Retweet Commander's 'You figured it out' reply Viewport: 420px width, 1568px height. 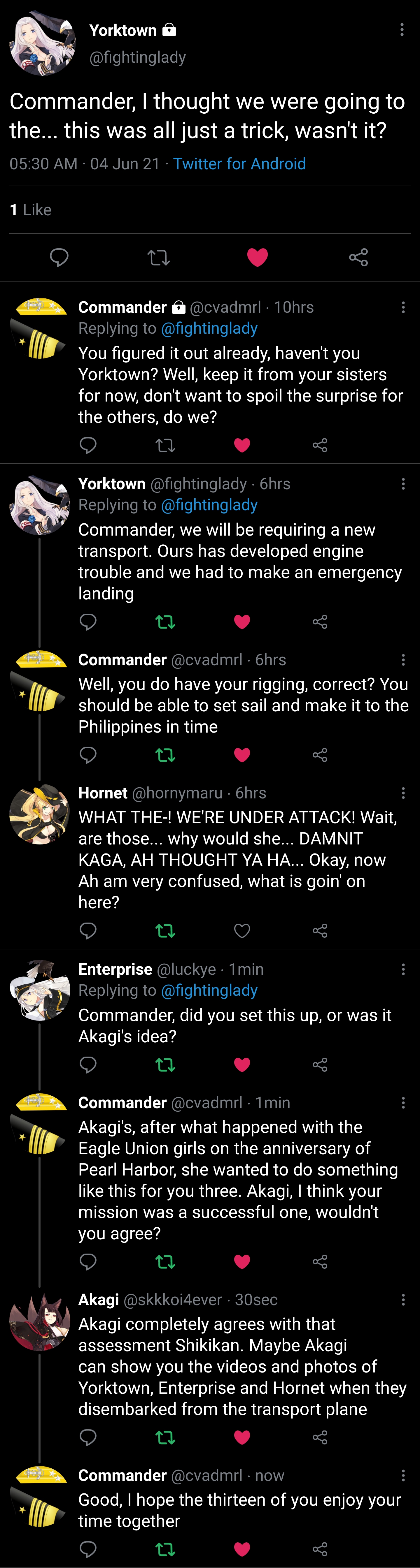tap(165, 446)
